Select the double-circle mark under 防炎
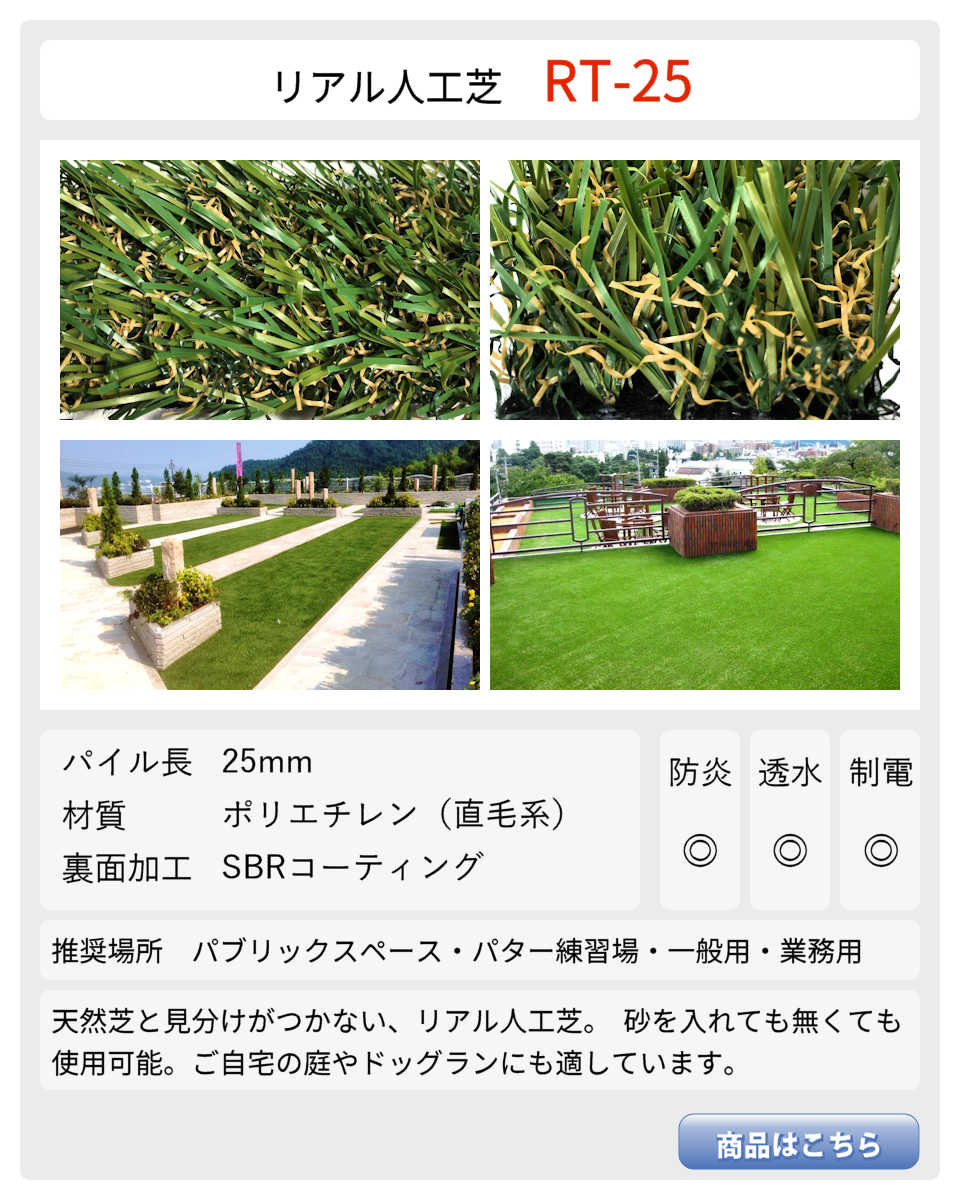The image size is (960, 1200). pos(700,851)
